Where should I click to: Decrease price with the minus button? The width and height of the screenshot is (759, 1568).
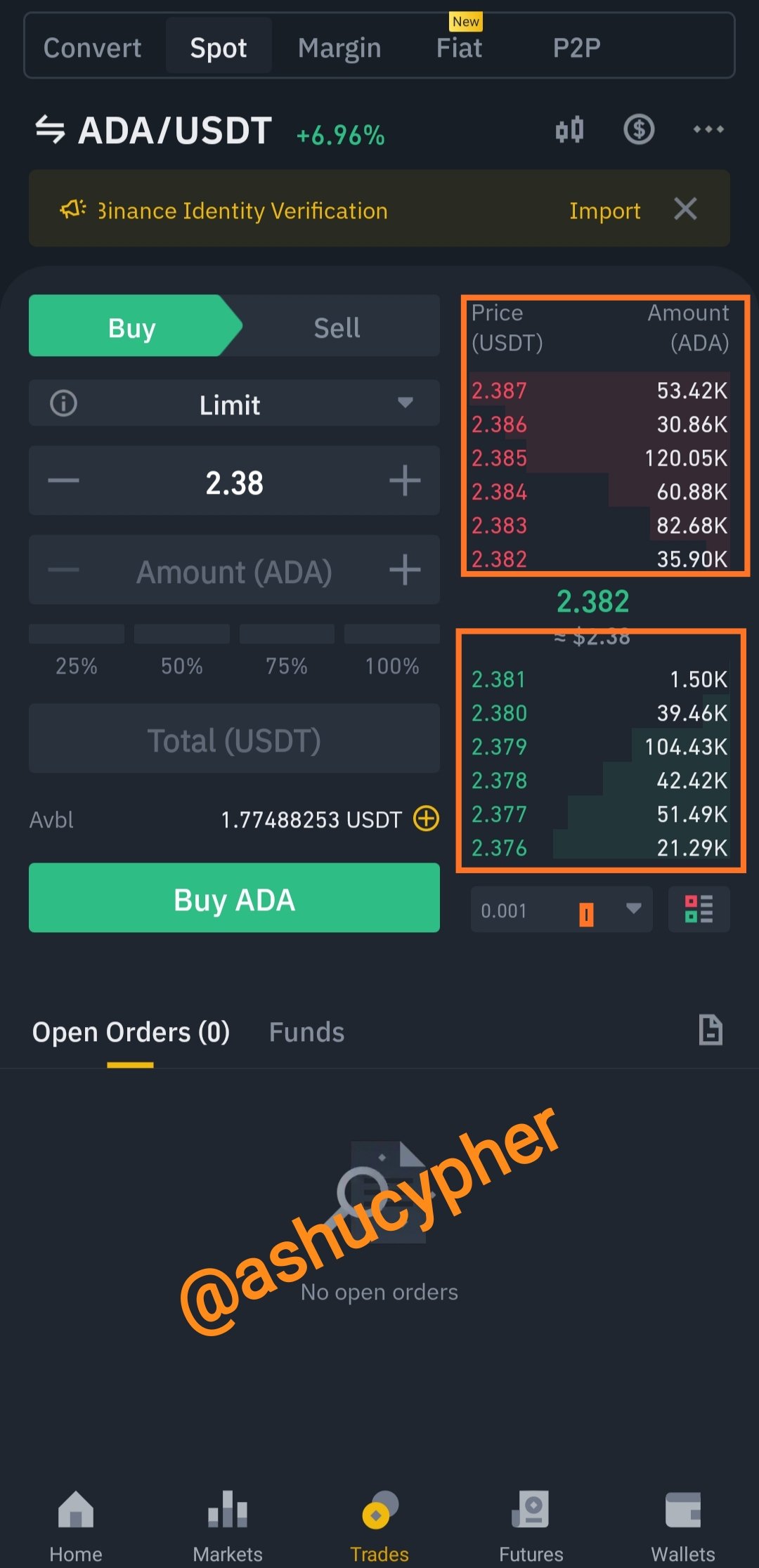63,481
